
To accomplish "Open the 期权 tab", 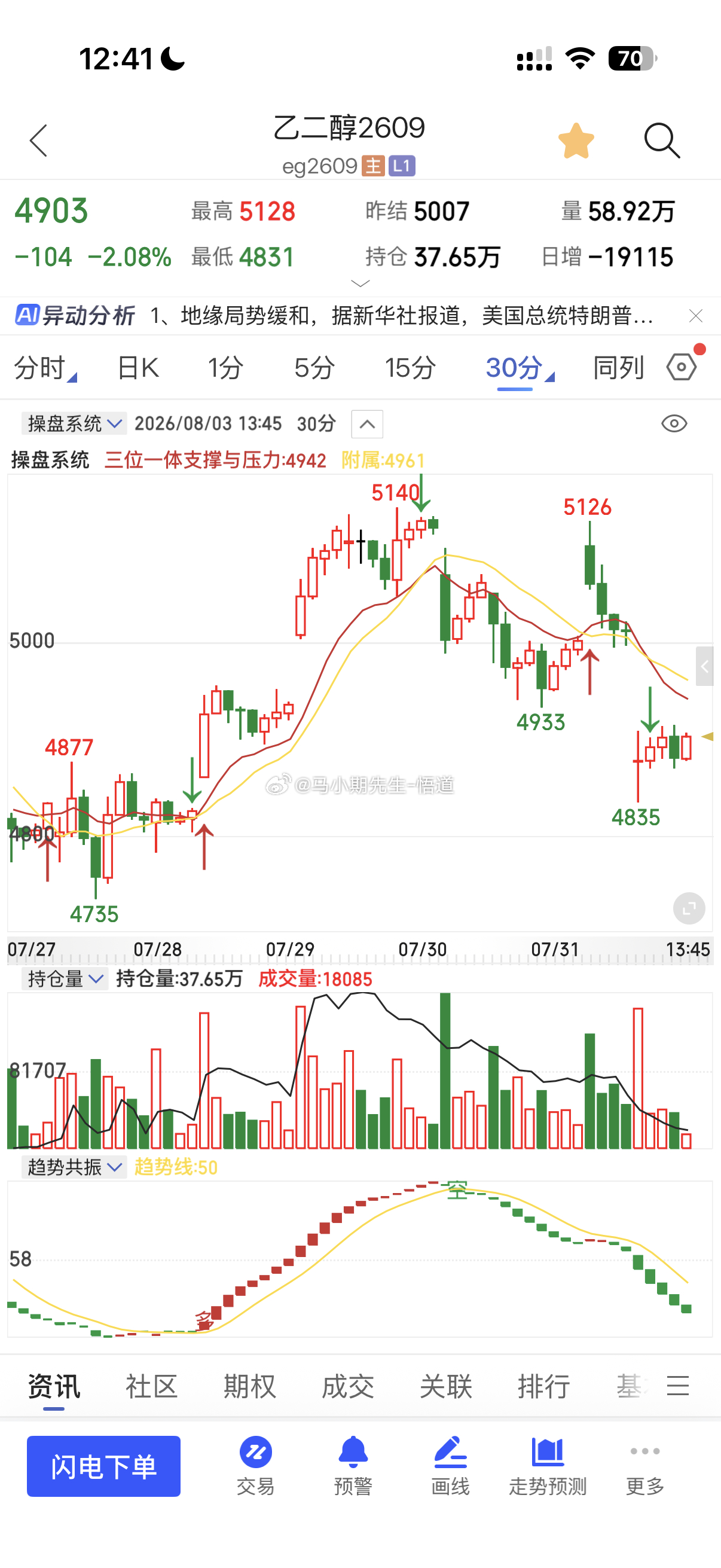I will click(249, 1387).
